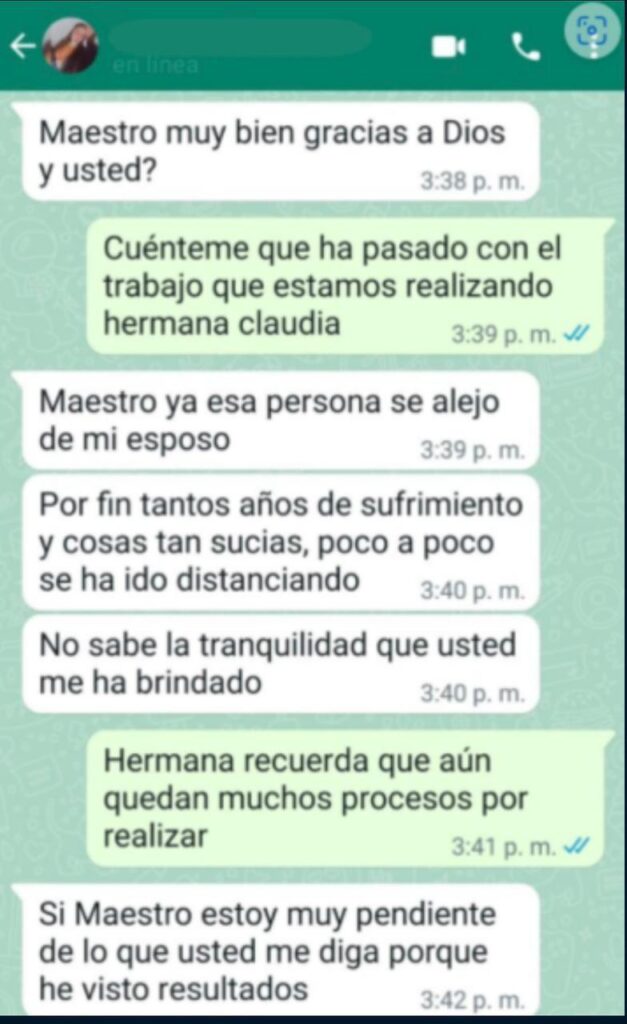Go back to the chat list

pos(22,47)
